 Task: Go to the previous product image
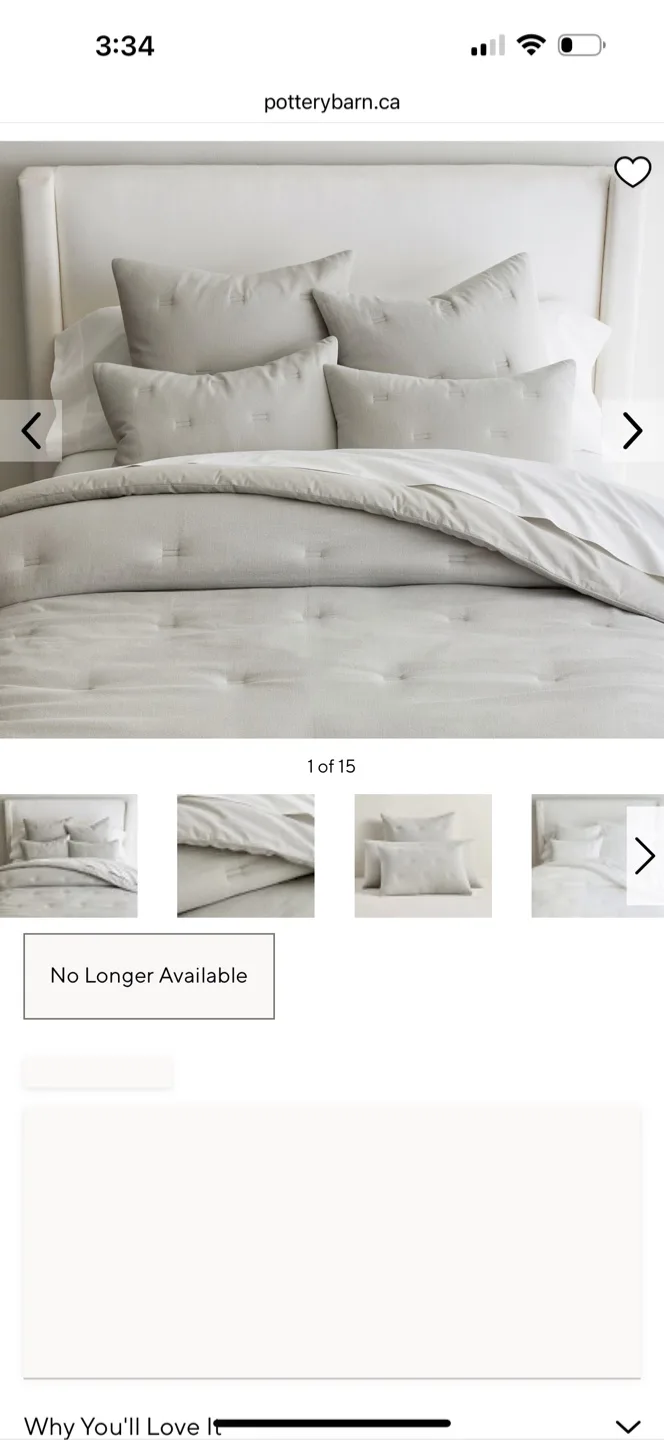[31, 431]
